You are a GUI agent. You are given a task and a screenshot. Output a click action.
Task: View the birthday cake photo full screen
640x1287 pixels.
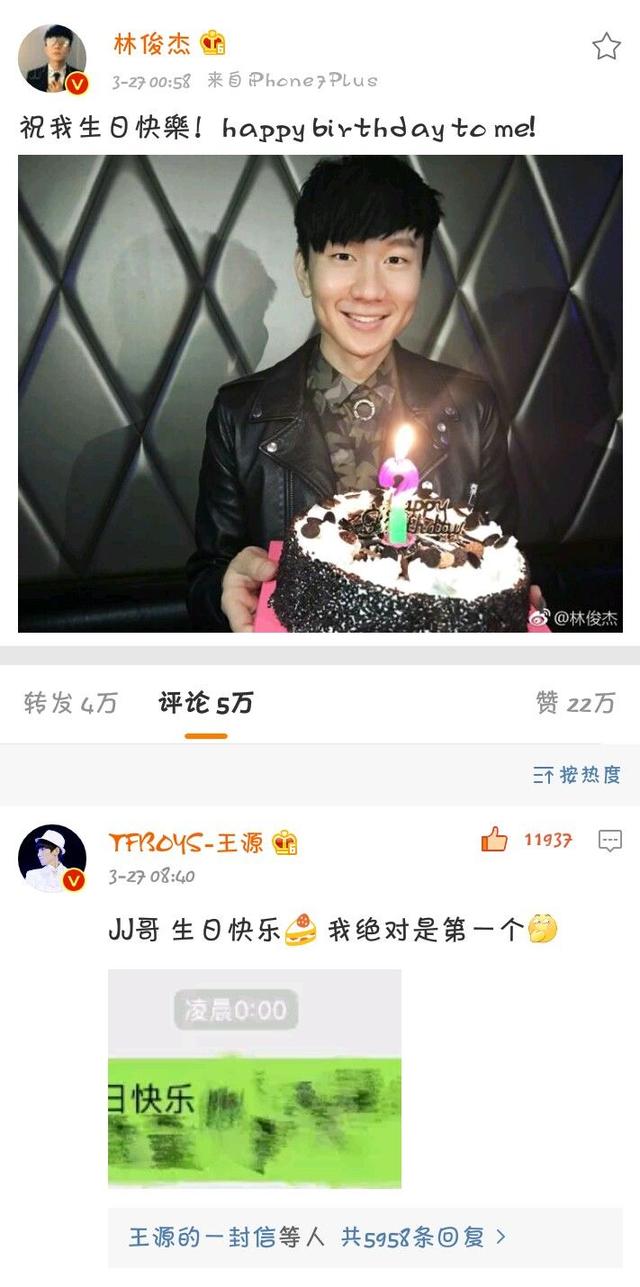click(320, 393)
